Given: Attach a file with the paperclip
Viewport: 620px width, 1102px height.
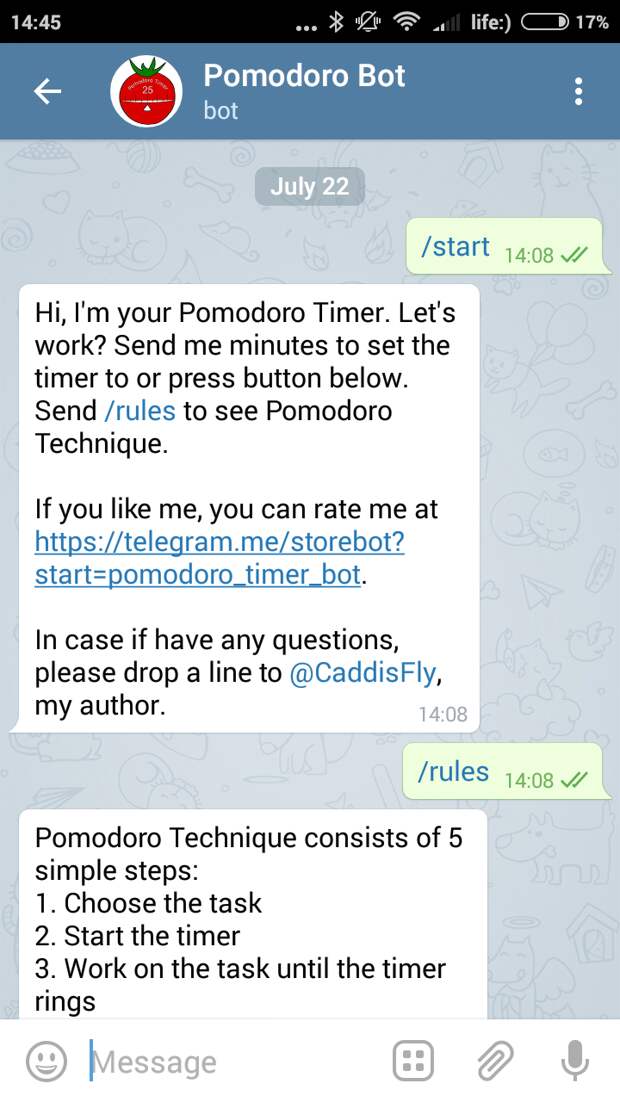Looking at the screenshot, I should click(496, 1061).
